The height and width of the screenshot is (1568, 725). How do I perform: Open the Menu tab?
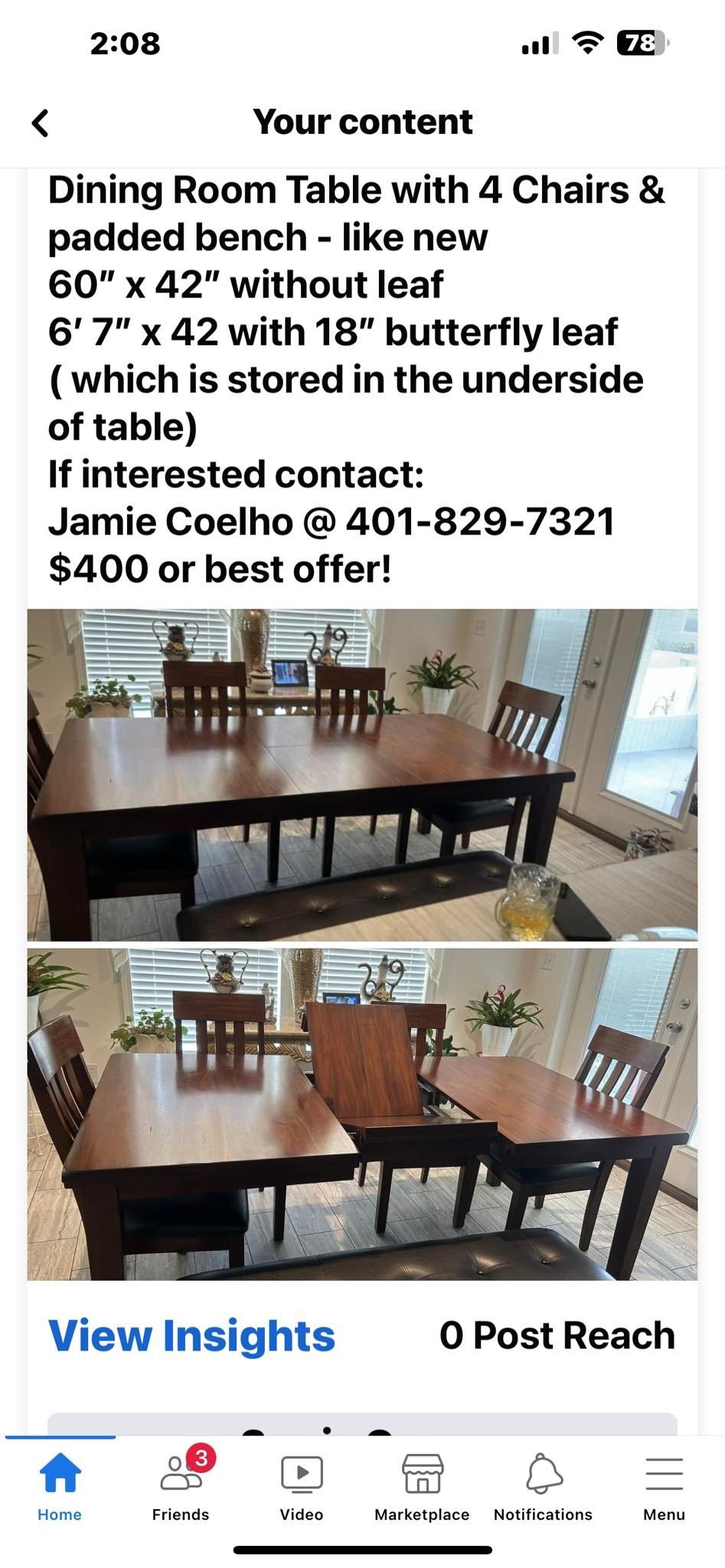tap(664, 1486)
